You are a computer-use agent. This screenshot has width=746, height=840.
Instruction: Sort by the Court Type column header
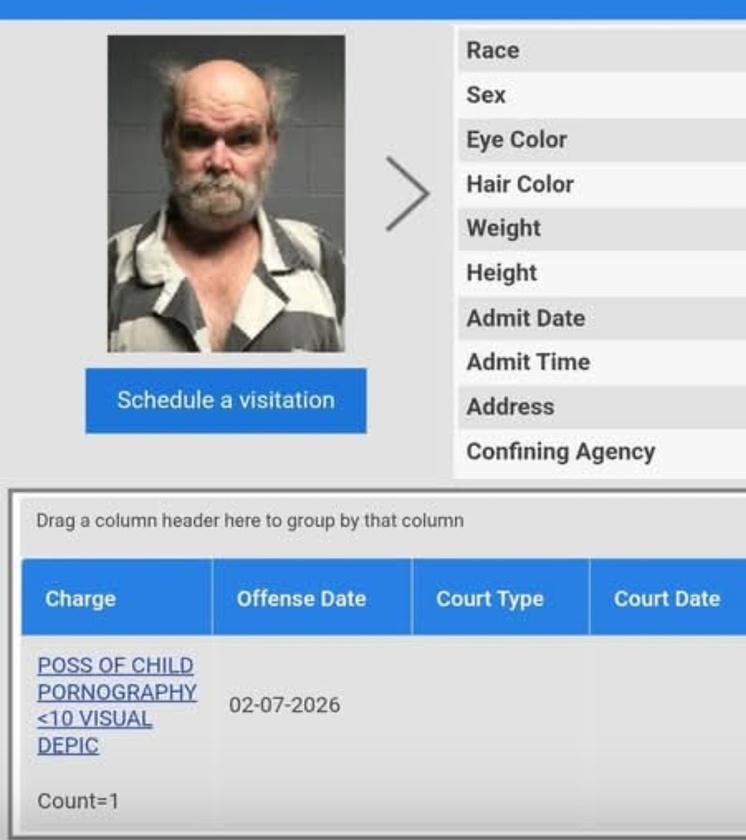coord(489,599)
